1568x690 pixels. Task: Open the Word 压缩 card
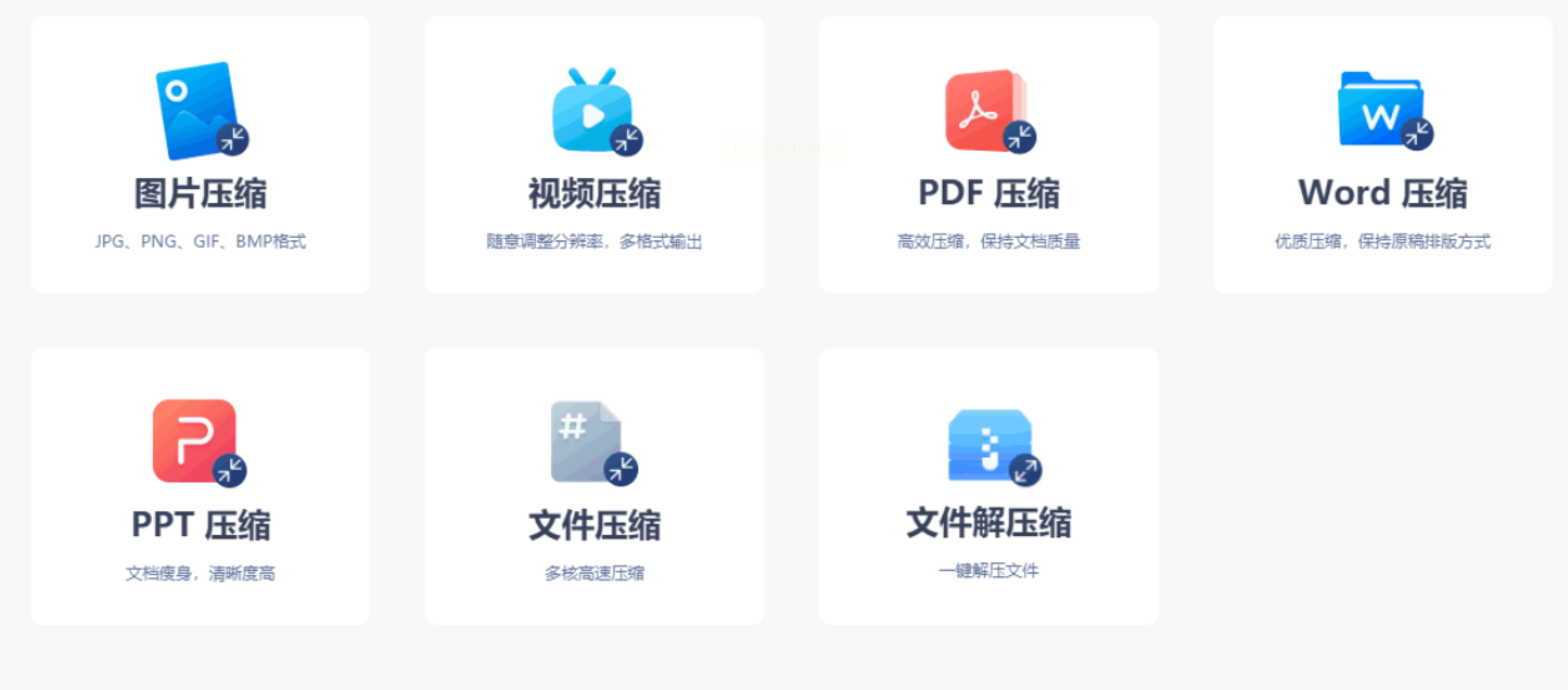[1382, 155]
